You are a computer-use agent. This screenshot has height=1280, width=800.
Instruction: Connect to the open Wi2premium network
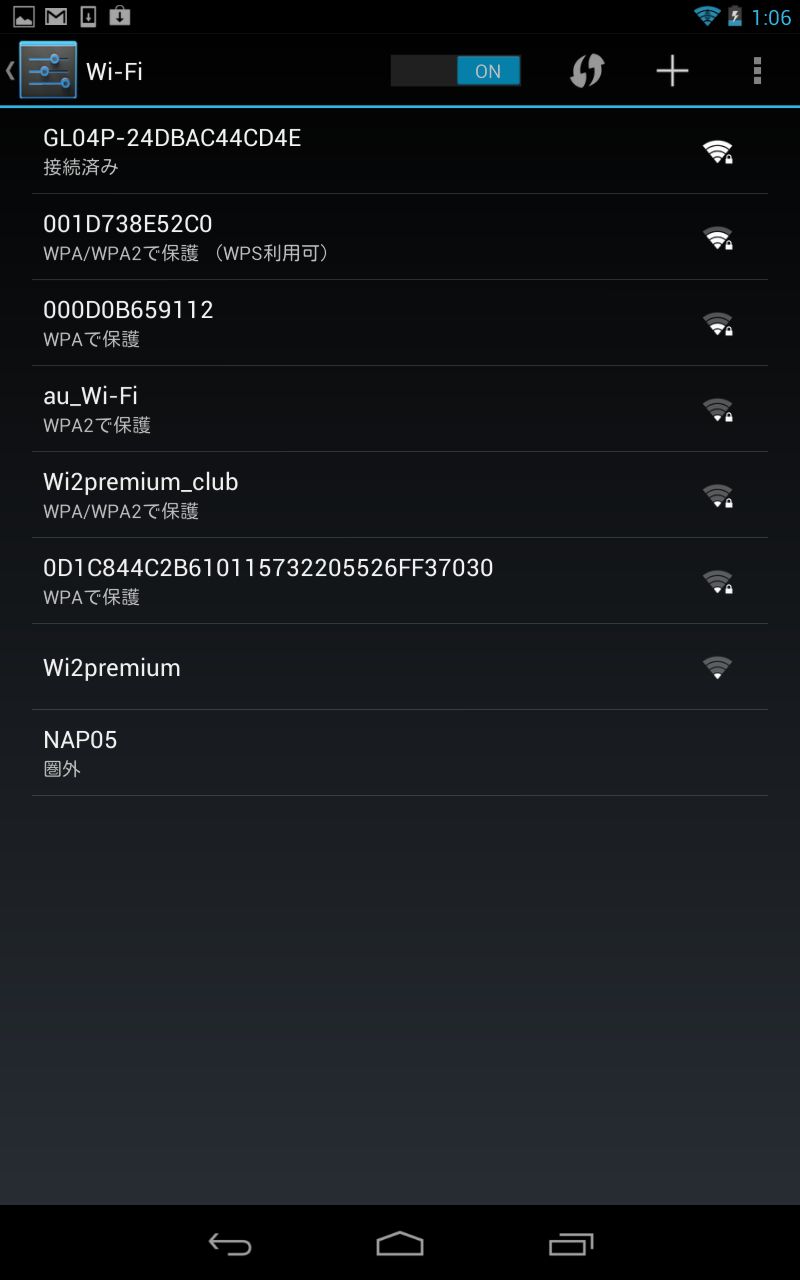point(400,667)
